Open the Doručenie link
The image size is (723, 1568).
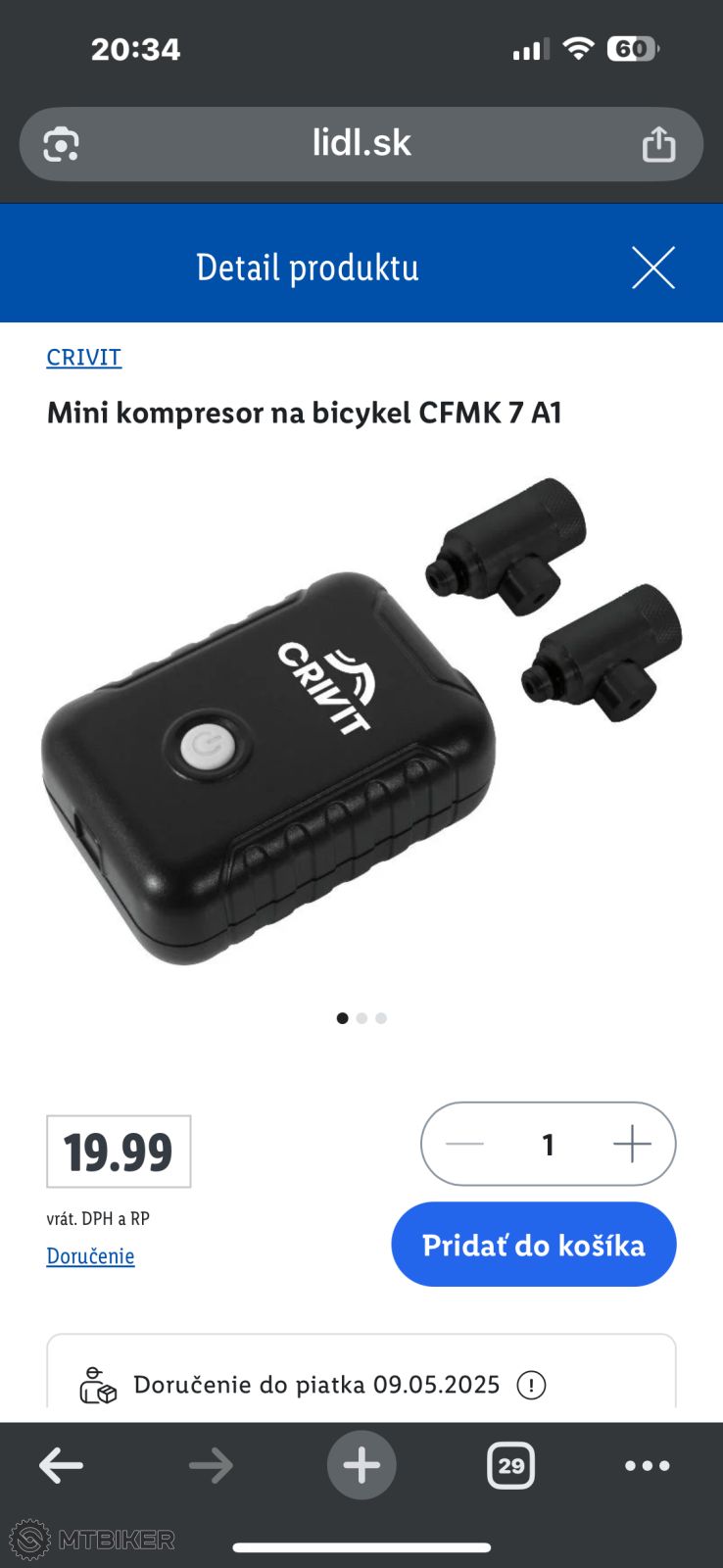click(90, 1256)
